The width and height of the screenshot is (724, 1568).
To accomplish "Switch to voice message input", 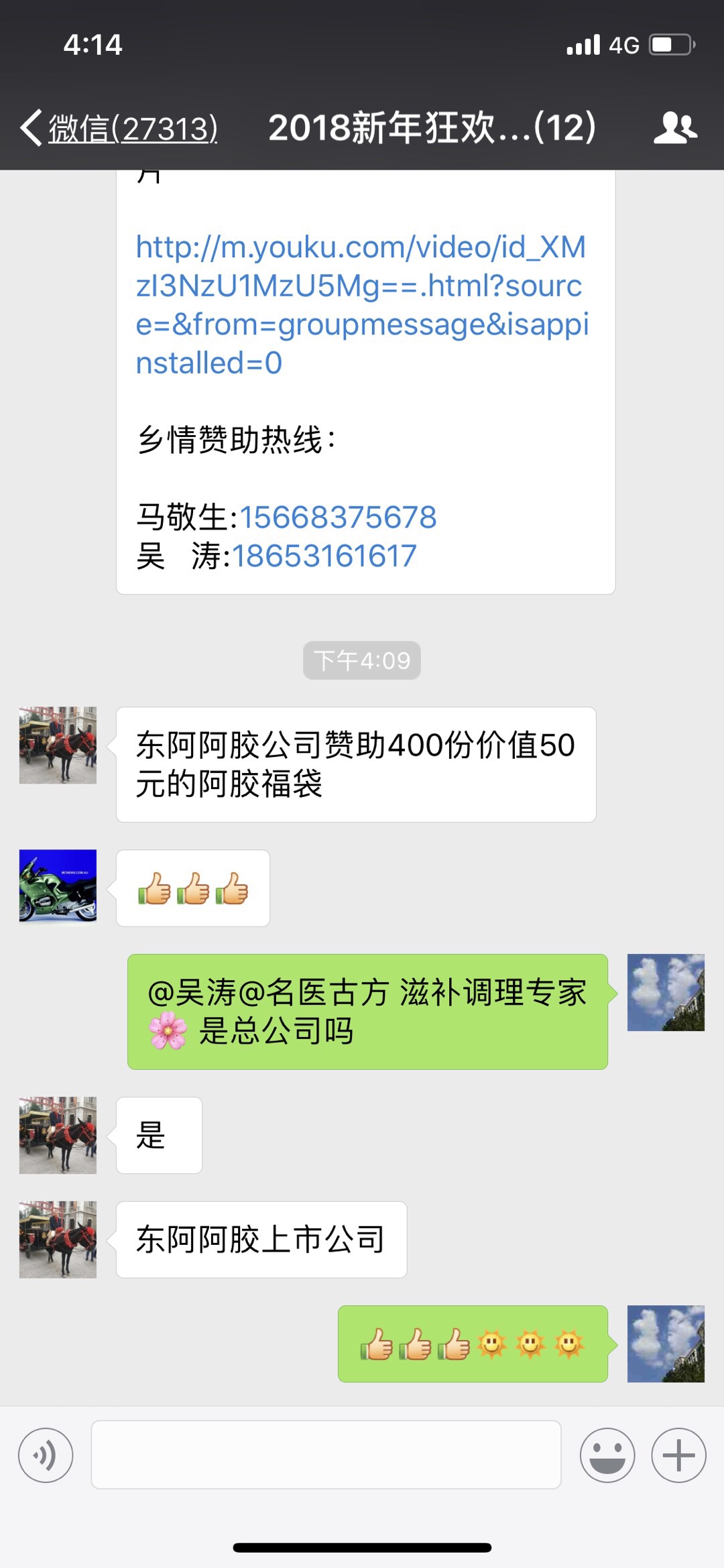I will (46, 1455).
